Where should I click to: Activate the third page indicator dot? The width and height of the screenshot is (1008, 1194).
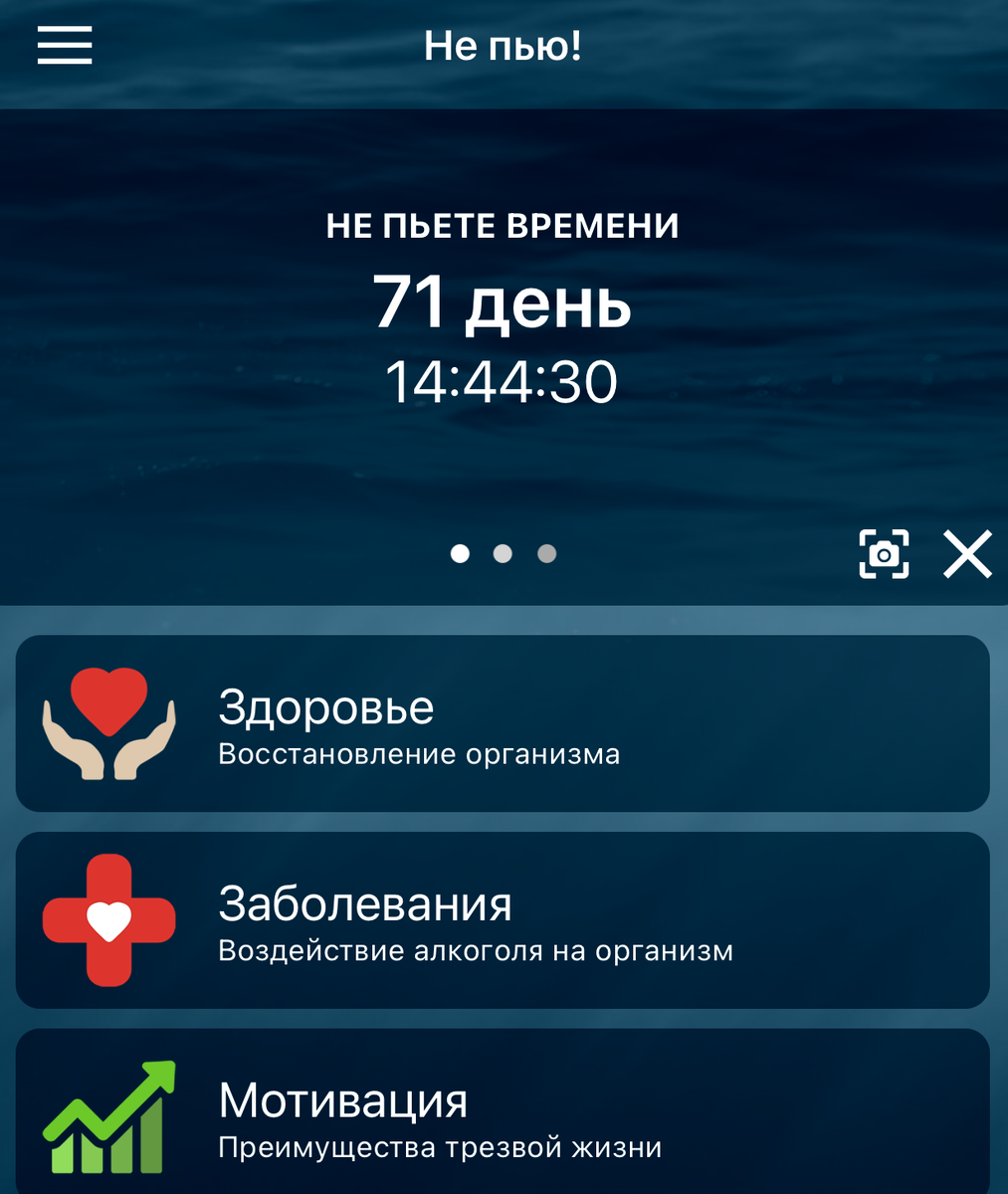pyautogui.click(x=545, y=553)
